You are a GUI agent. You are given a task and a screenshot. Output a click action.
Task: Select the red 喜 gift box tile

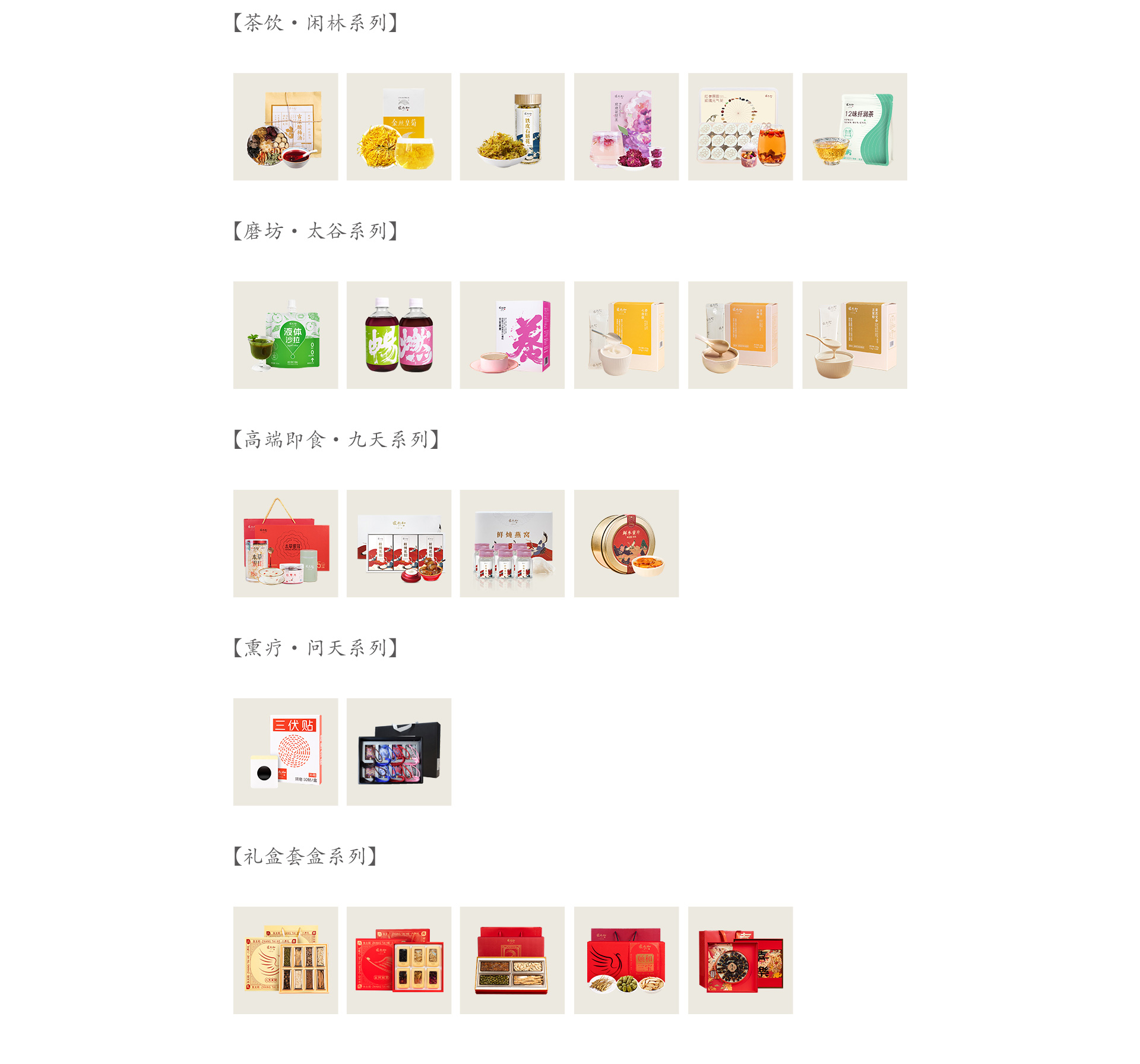pos(740,960)
